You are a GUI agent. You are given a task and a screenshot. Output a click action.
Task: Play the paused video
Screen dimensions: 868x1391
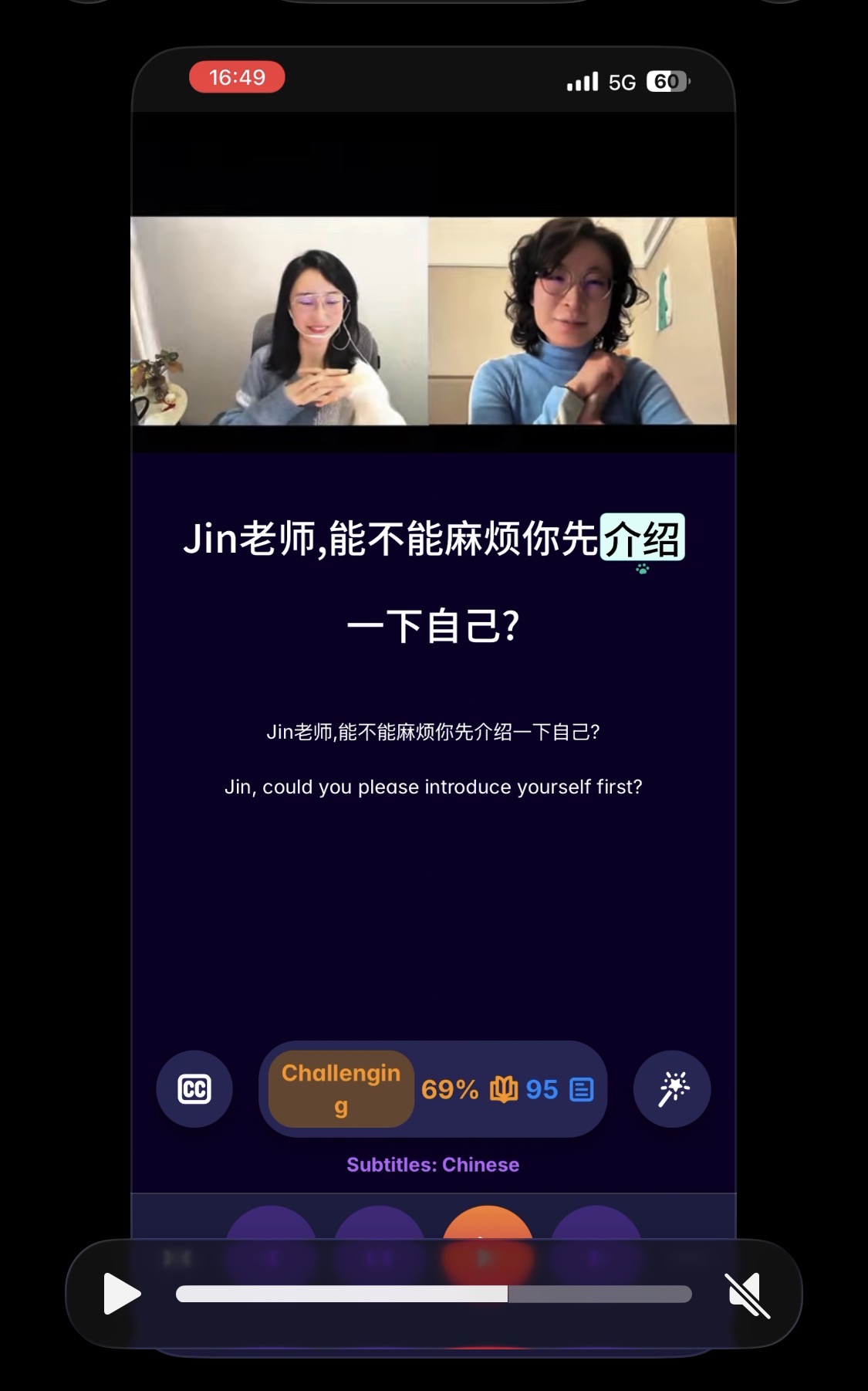(122, 1294)
